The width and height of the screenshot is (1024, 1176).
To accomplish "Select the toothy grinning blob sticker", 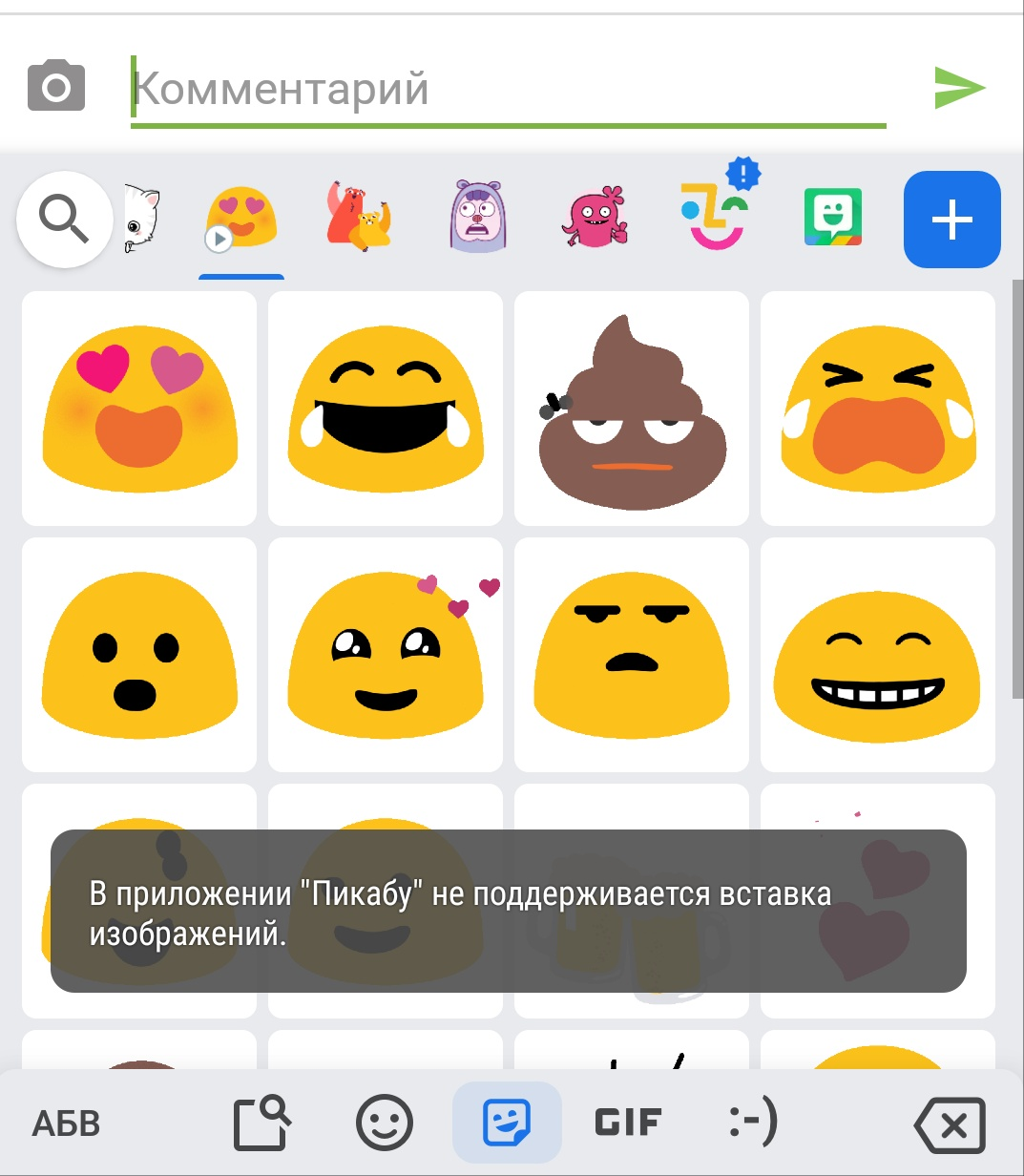I will pos(878,654).
